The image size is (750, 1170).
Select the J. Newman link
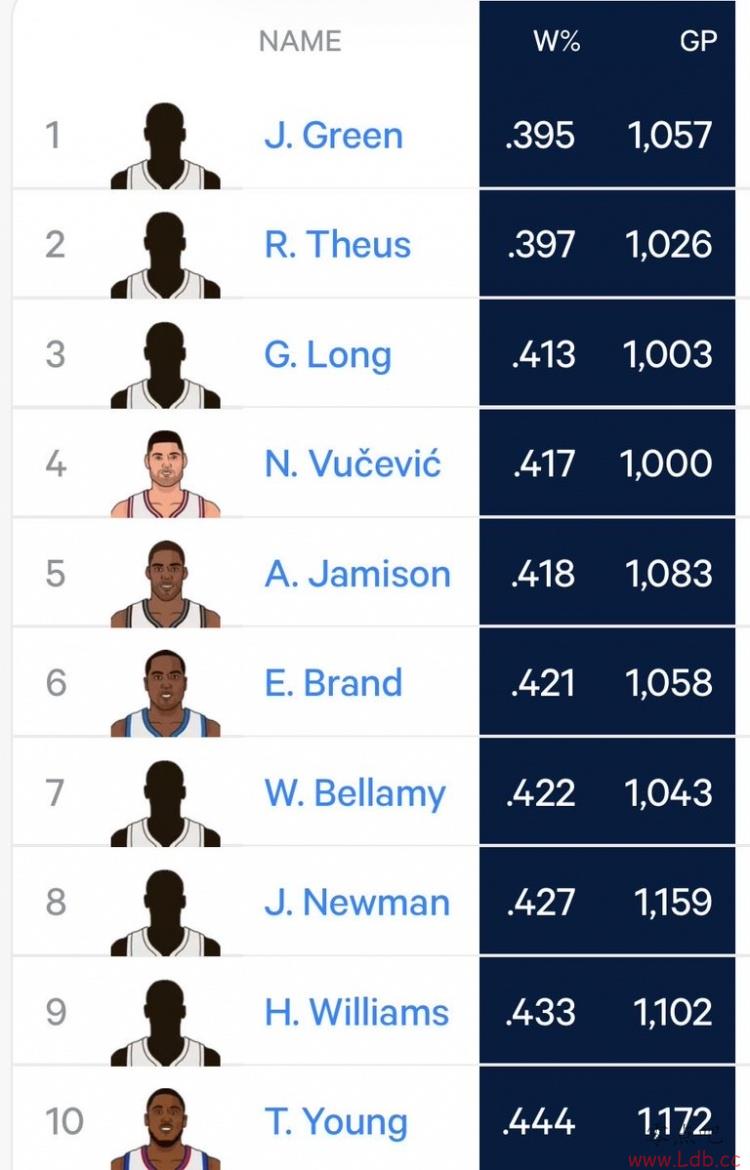[x=357, y=902]
